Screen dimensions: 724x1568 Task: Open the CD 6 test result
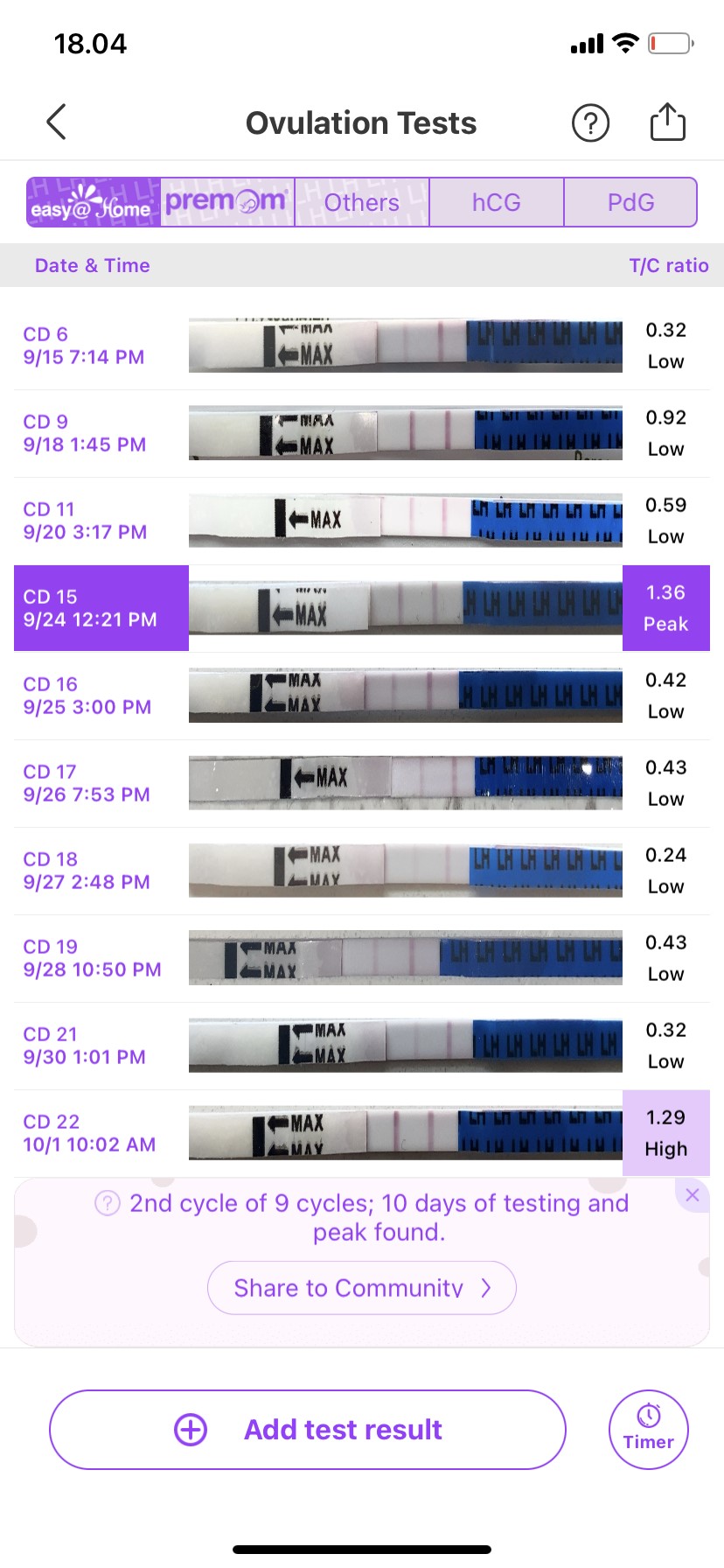coord(362,346)
